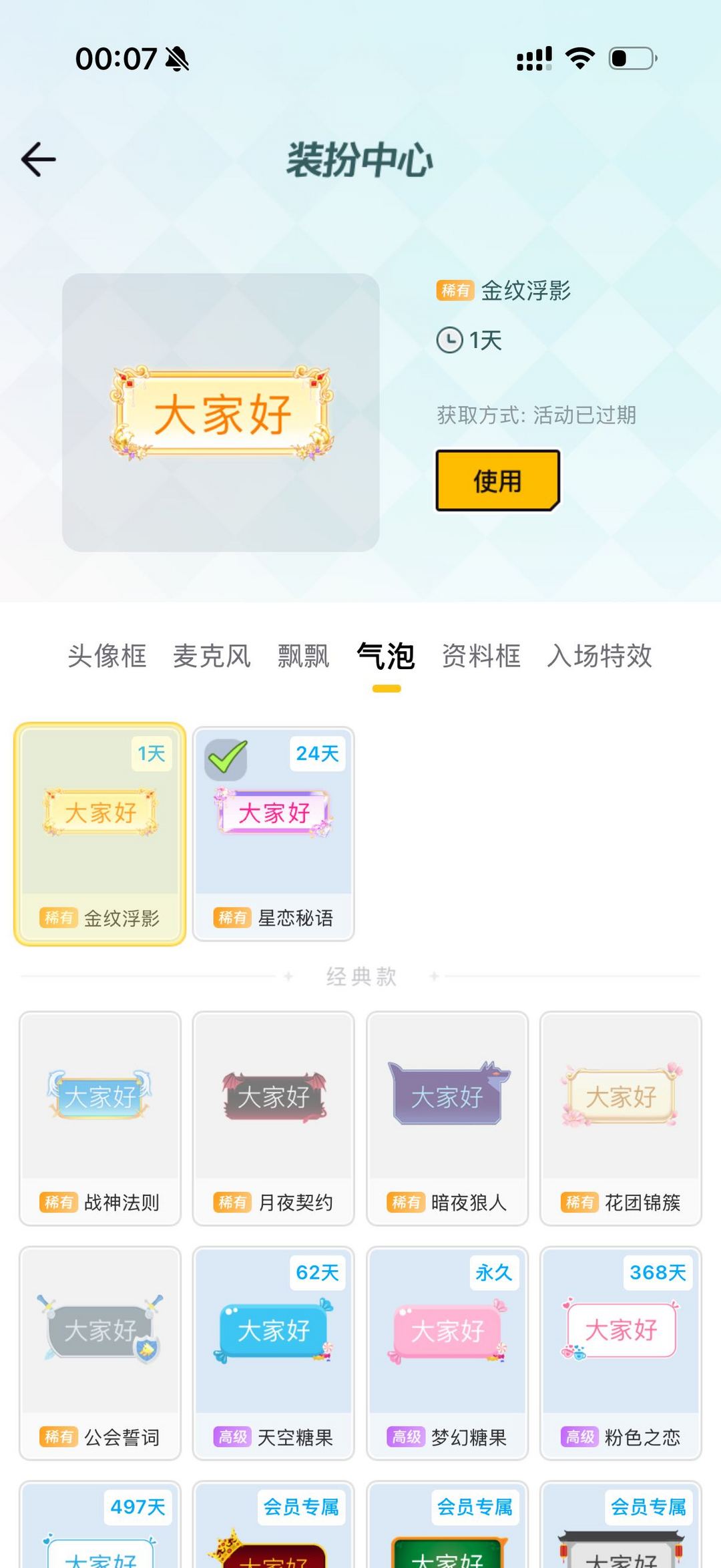
Task: Click the back arrow at the top
Action: click(38, 159)
